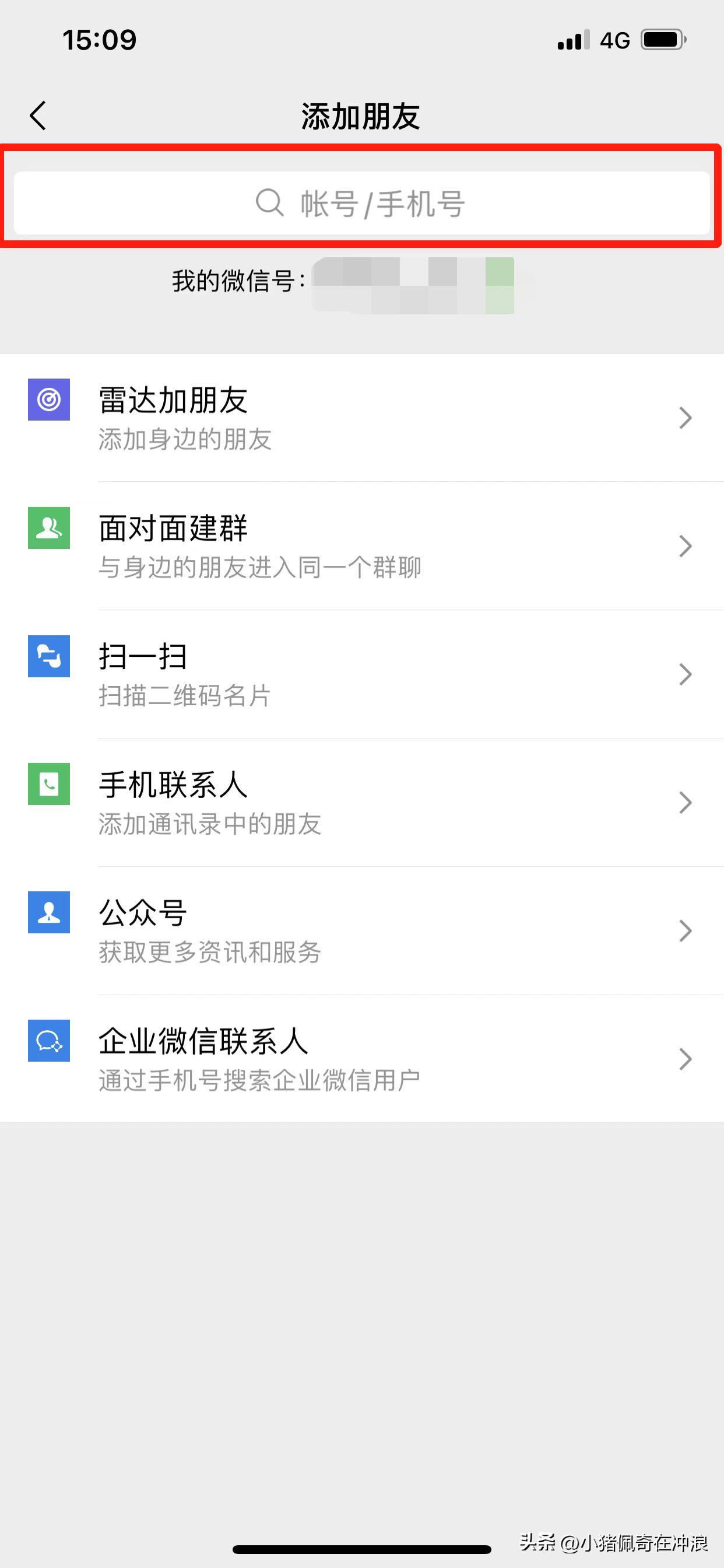Select the Enterprise WeChat Contacts row chevron
Screen dimensions: 724x1568
pyautogui.click(x=686, y=1059)
